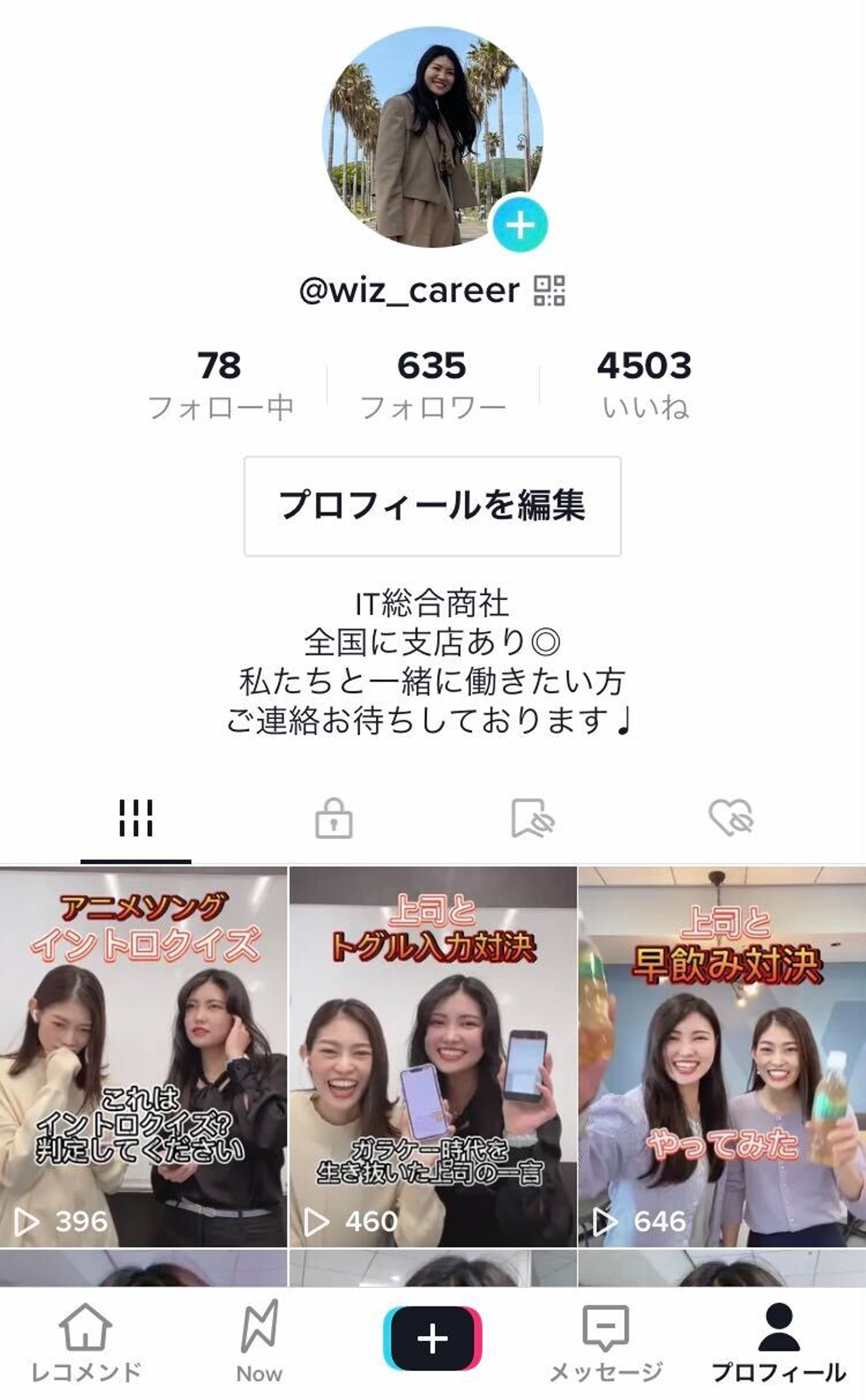Image resolution: width=866 pixels, height=1400 pixels.
Task: Open the QR code next to @wiz_career
Action: tap(549, 290)
